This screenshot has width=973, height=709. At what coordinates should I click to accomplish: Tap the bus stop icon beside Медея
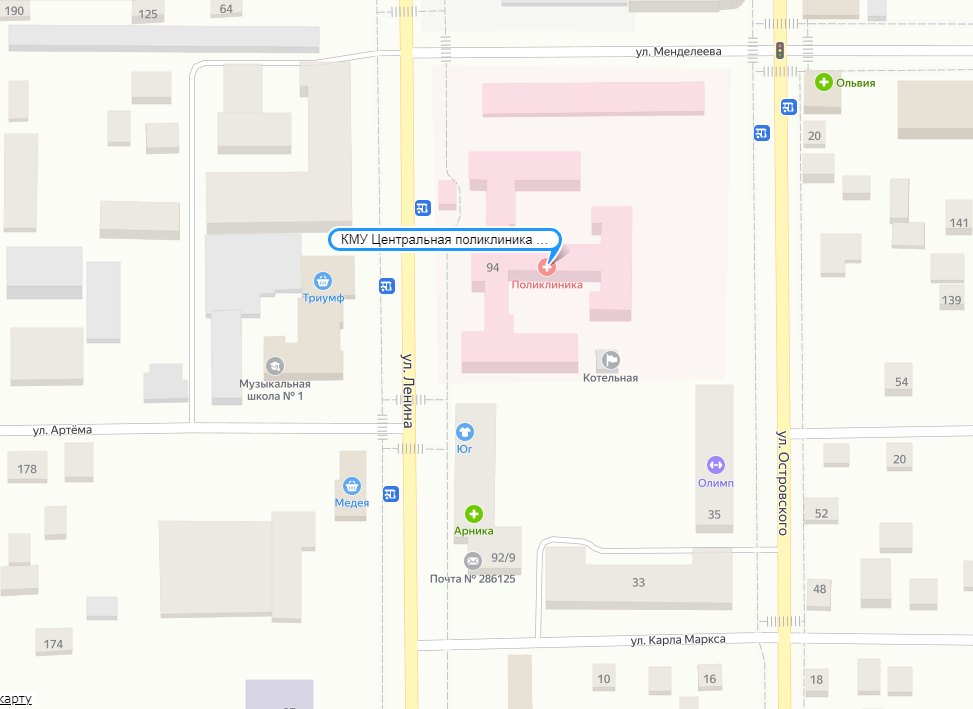(391, 493)
